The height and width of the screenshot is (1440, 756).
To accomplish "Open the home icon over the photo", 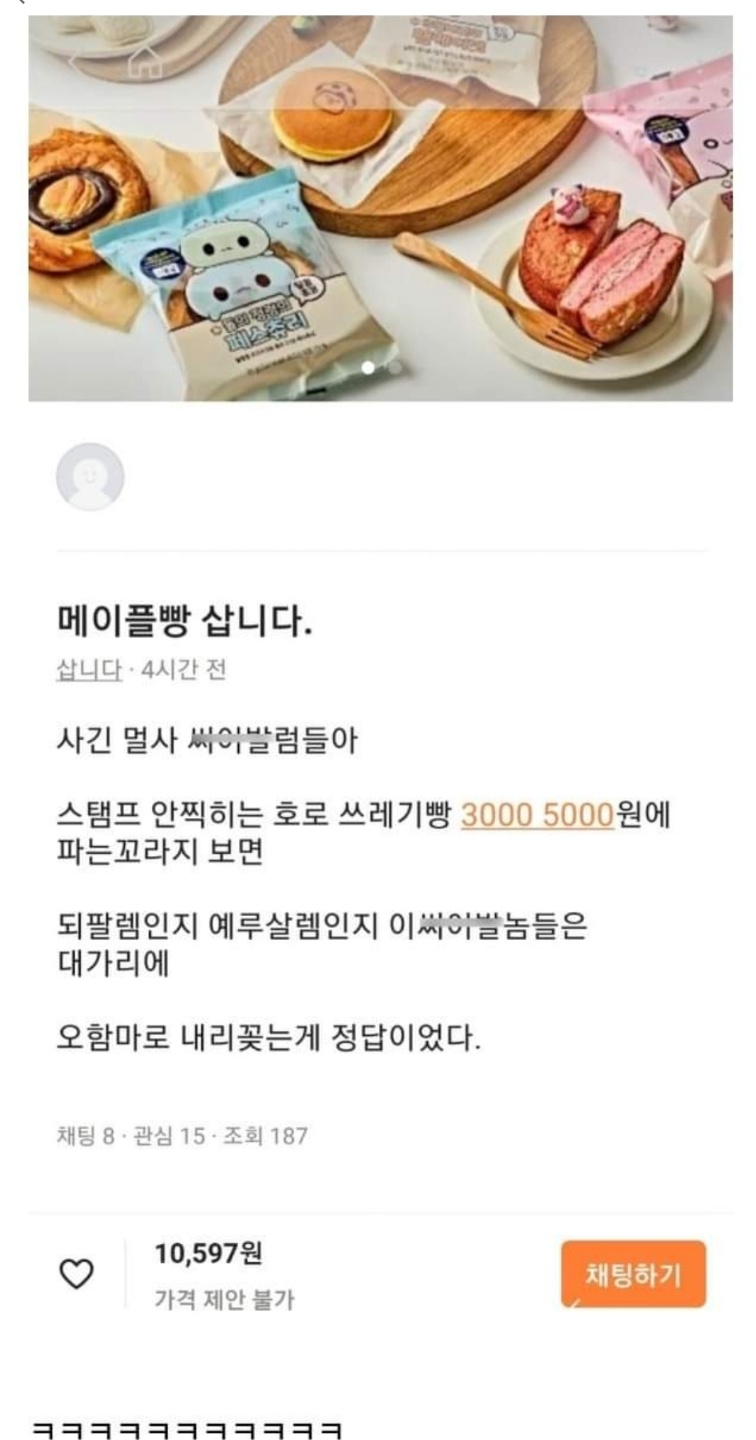I will click(145, 60).
